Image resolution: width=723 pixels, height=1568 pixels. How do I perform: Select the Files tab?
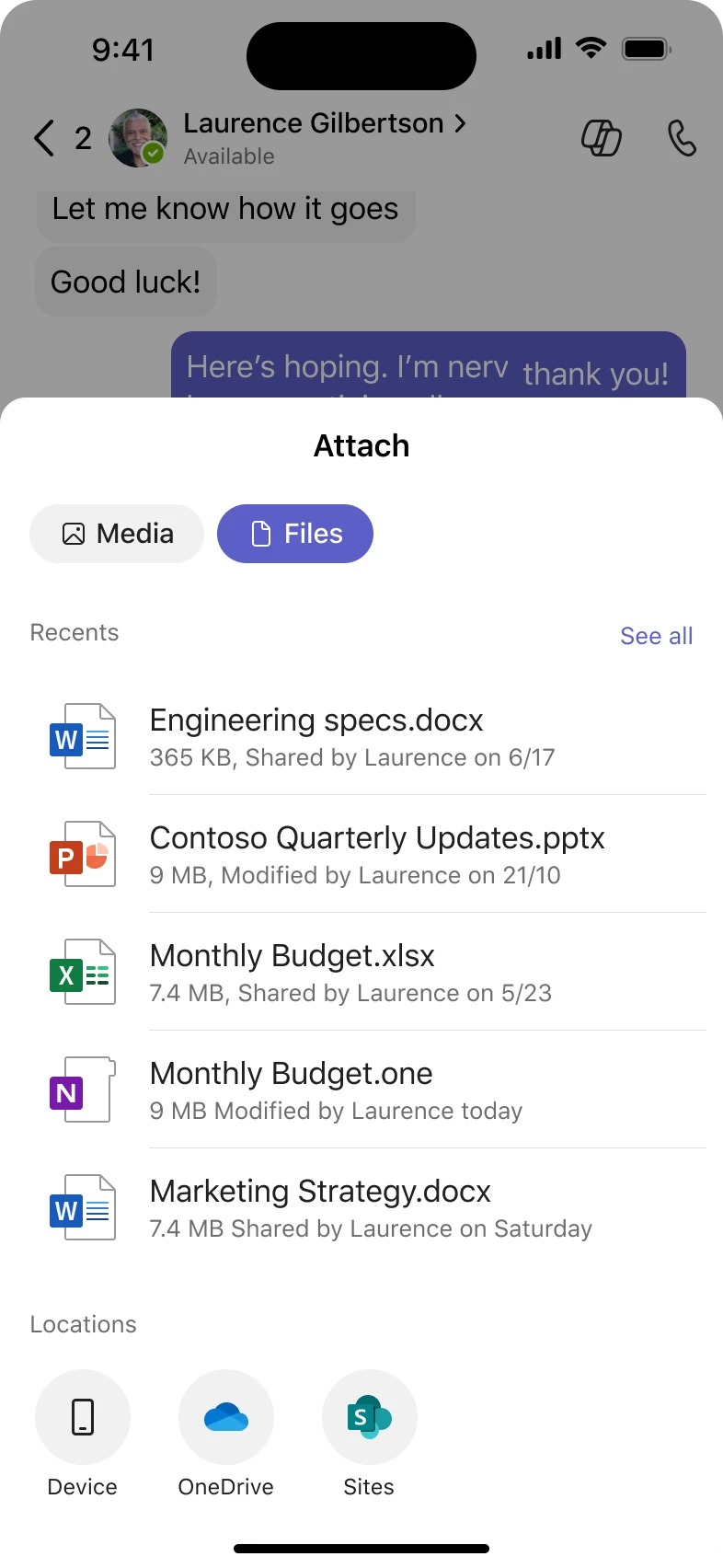(295, 534)
